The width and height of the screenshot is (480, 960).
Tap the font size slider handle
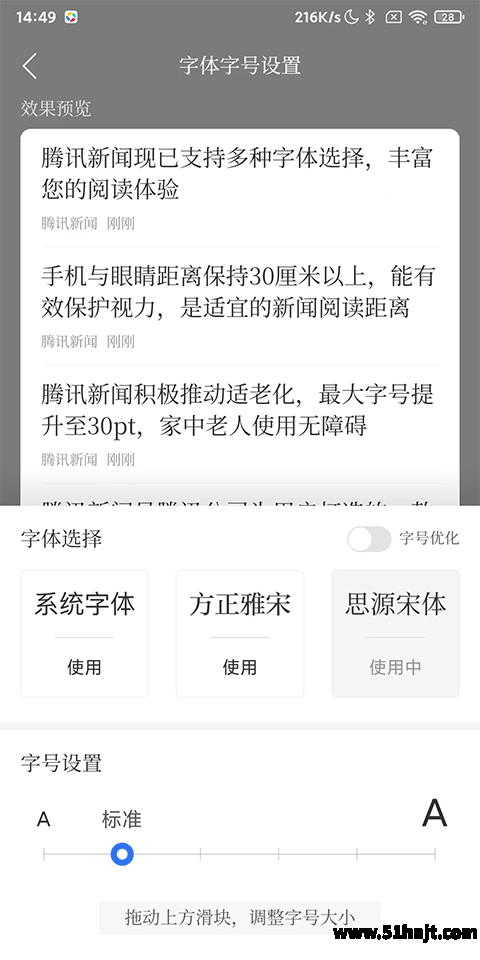coord(122,853)
